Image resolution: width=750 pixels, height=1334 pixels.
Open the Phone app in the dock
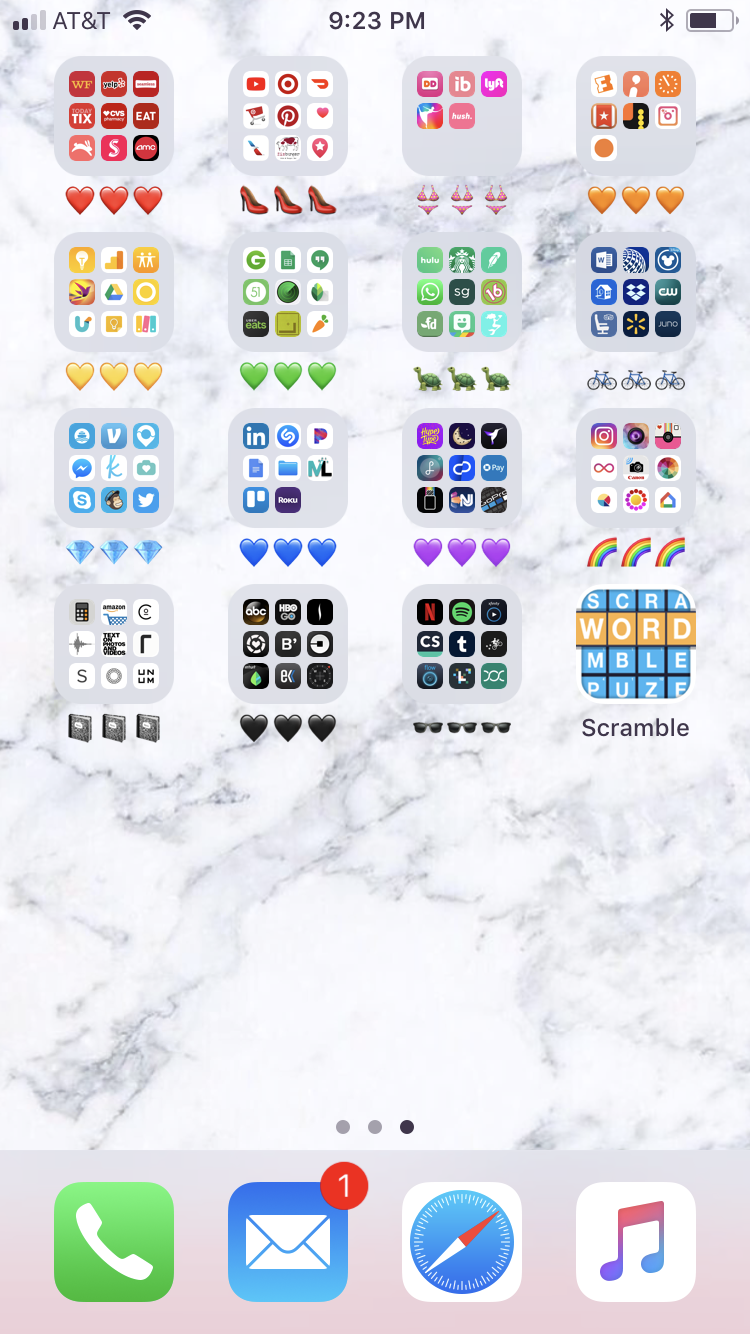(114, 1241)
